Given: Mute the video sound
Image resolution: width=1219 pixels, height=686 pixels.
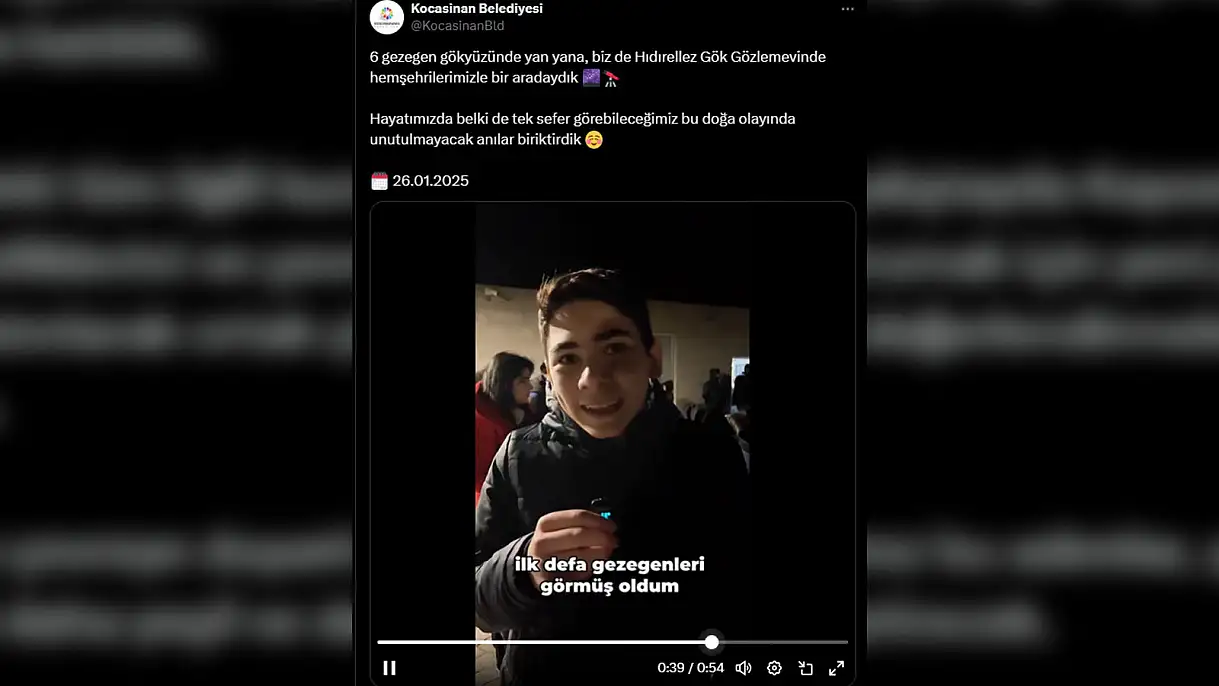Looking at the screenshot, I should pos(743,668).
